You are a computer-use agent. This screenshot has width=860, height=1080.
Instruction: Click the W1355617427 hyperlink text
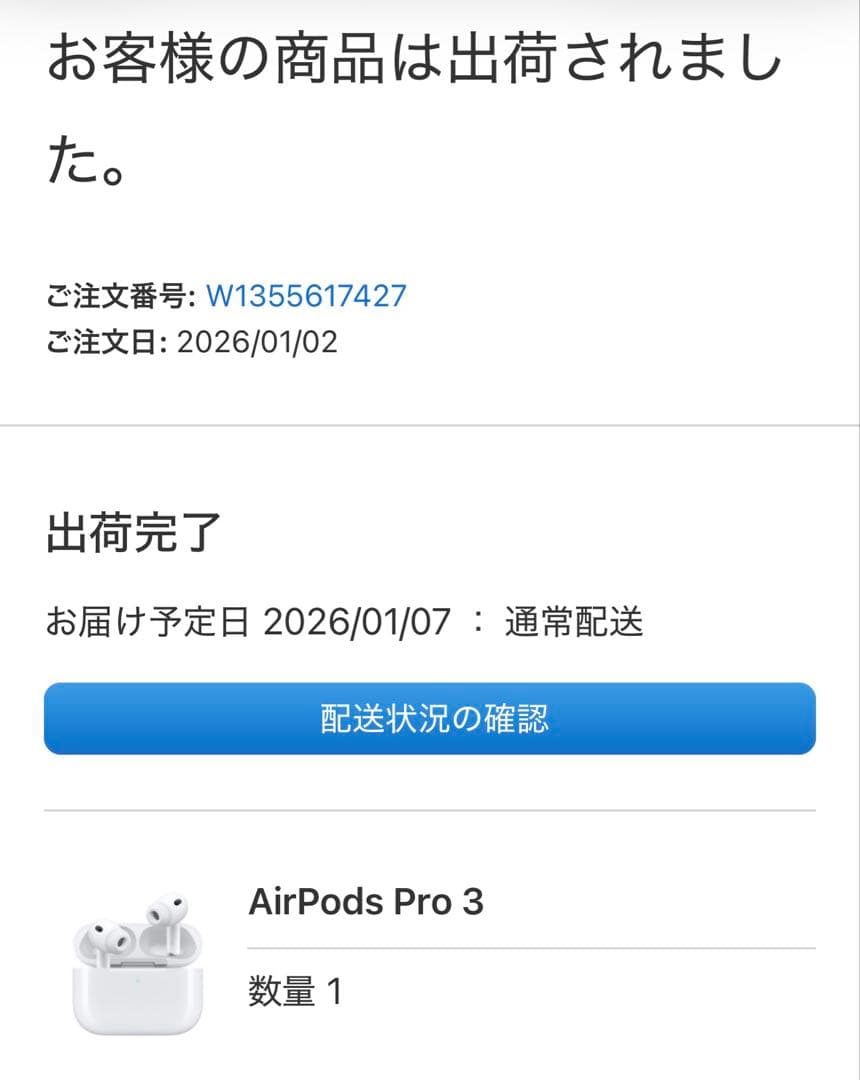305,296
